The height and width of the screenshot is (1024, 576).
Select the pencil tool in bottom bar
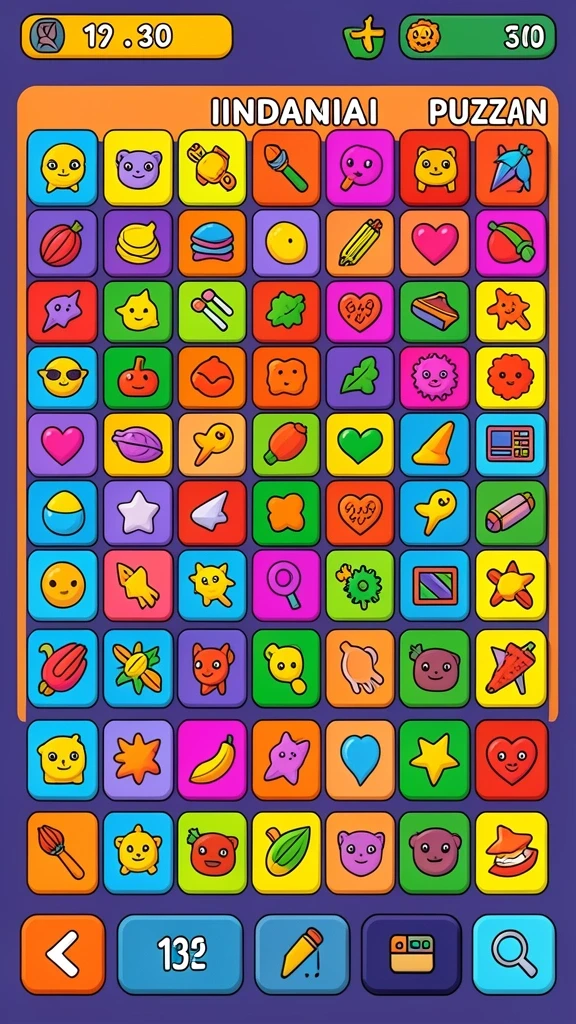[x=302, y=954]
